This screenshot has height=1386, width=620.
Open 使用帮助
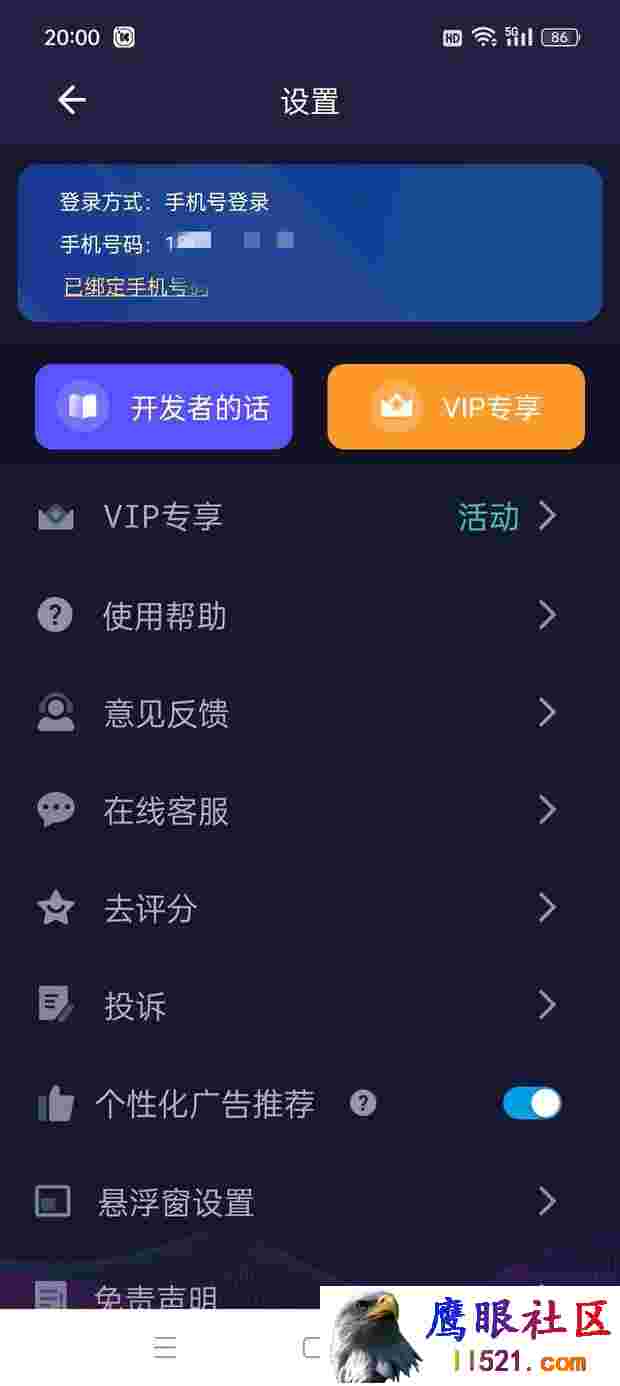point(310,615)
